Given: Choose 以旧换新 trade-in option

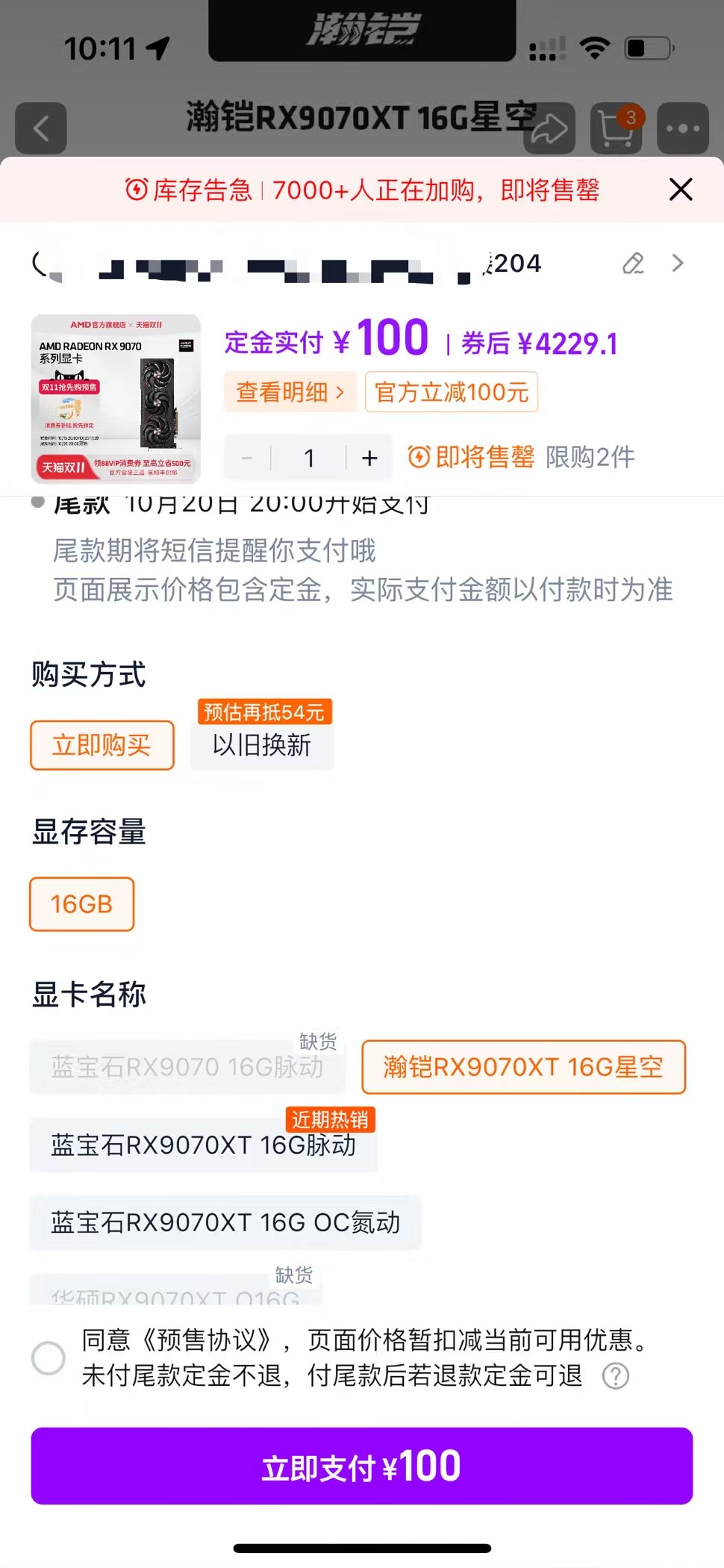Looking at the screenshot, I should [x=262, y=745].
